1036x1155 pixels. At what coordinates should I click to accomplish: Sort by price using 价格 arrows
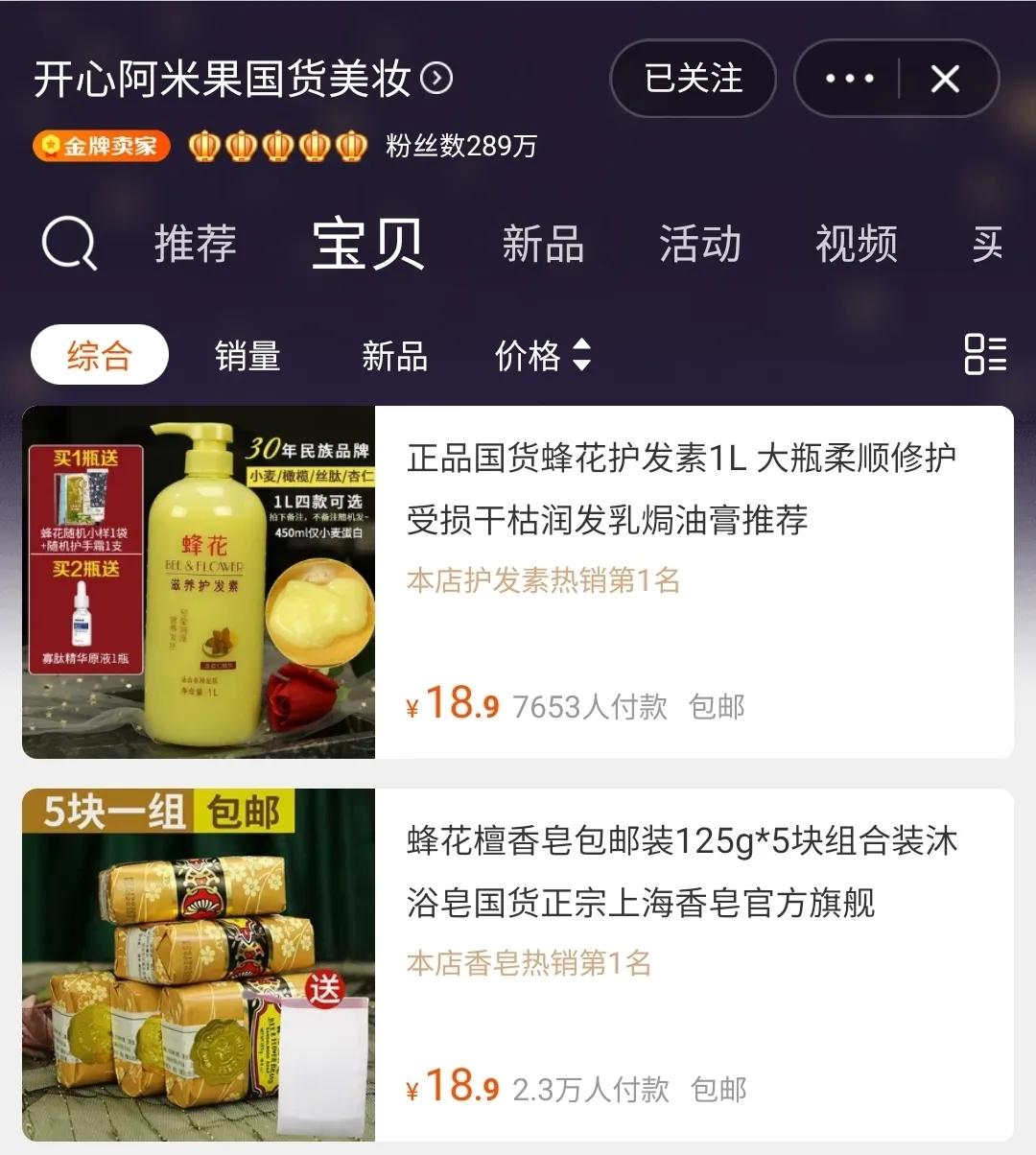click(543, 356)
